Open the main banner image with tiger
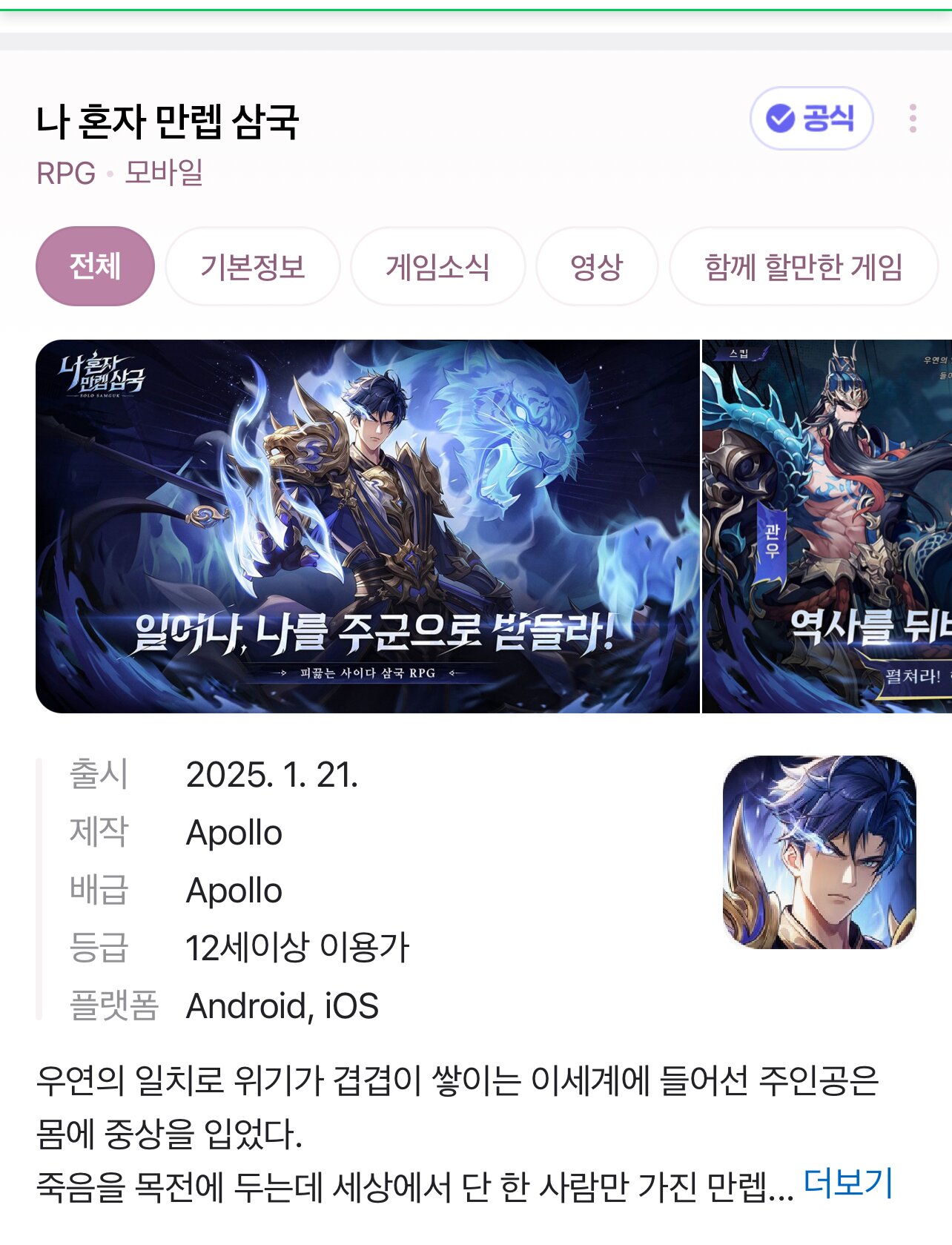The height and width of the screenshot is (1245, 952). tap(367, 526)
